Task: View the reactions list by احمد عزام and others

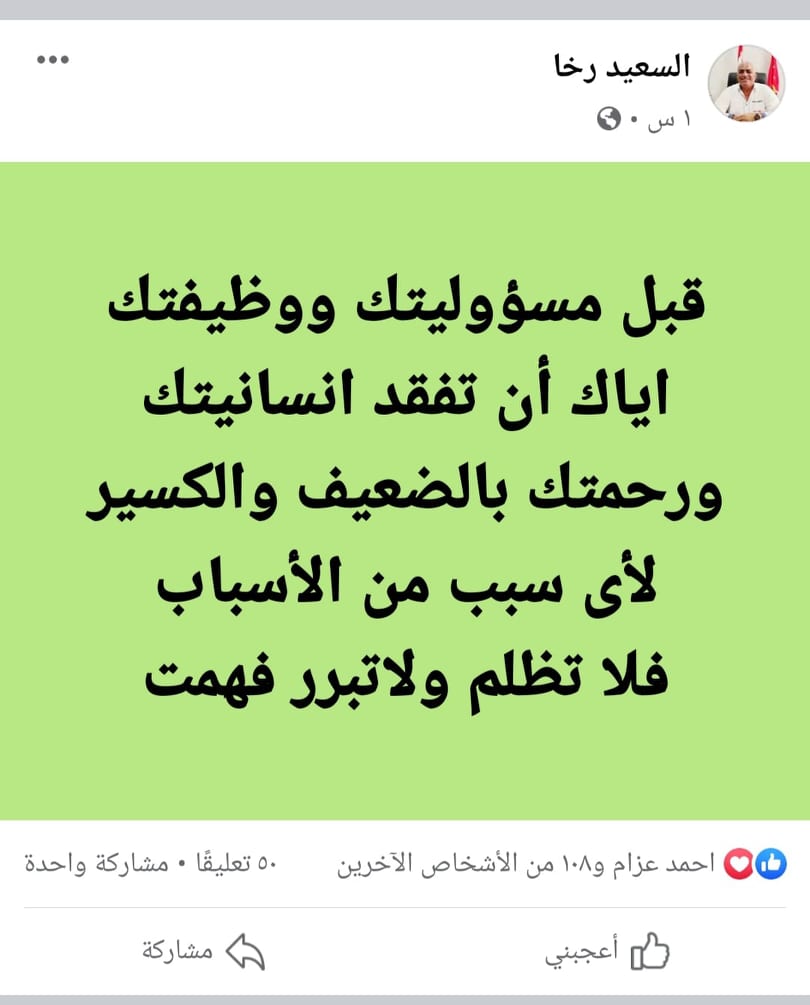Action: point(562,865)
